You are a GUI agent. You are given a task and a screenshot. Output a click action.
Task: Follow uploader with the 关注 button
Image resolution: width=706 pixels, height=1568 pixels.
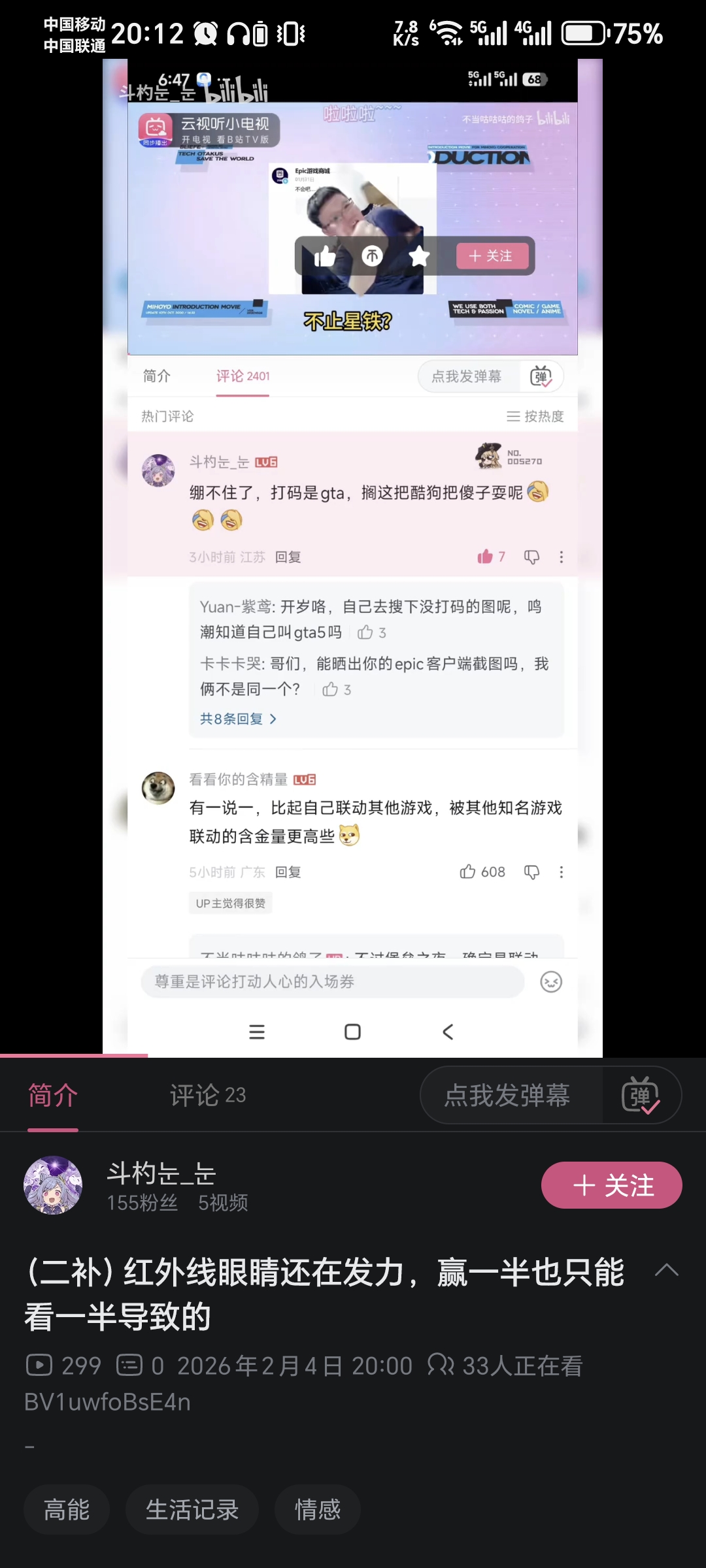click(x=612, y=1185)
